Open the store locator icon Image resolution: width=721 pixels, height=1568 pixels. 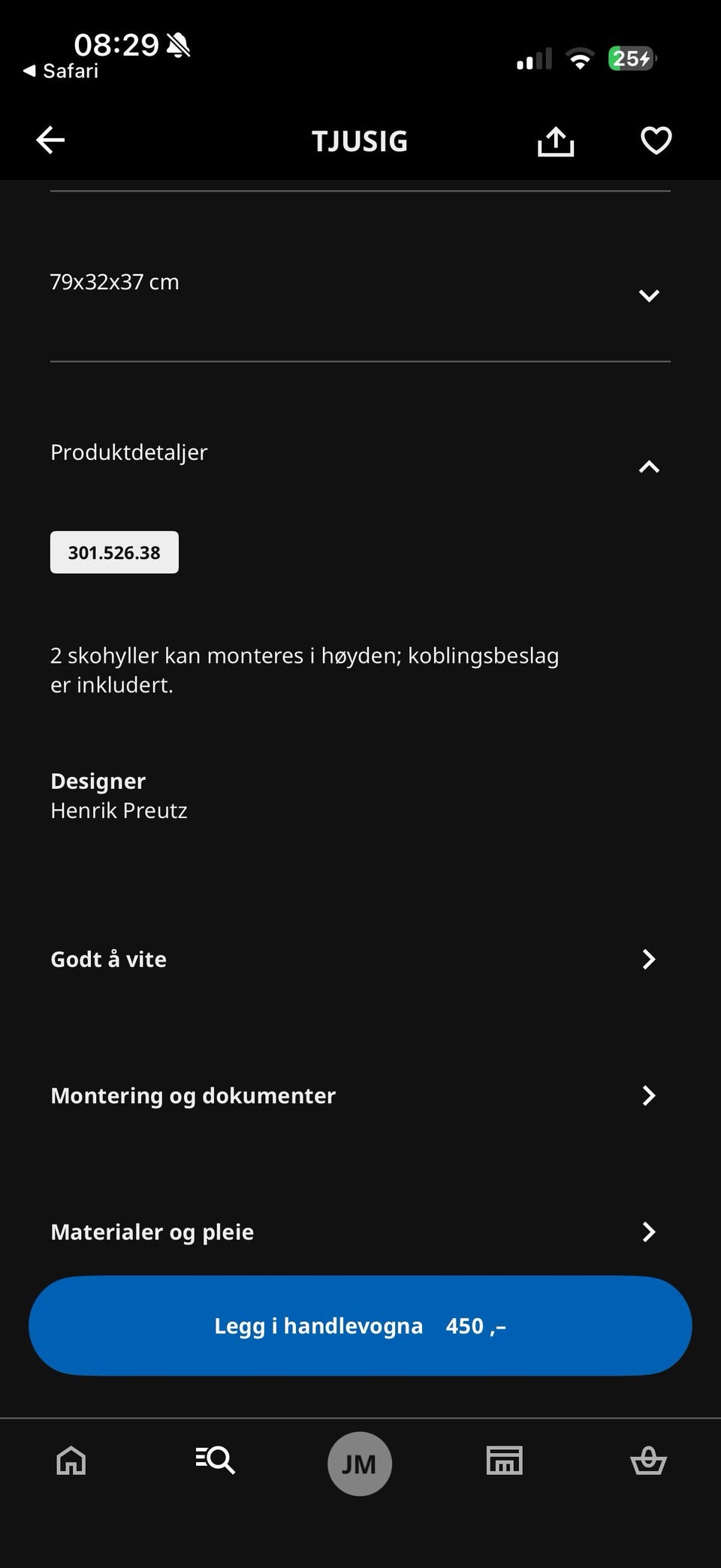click(x=504, y=1461)
